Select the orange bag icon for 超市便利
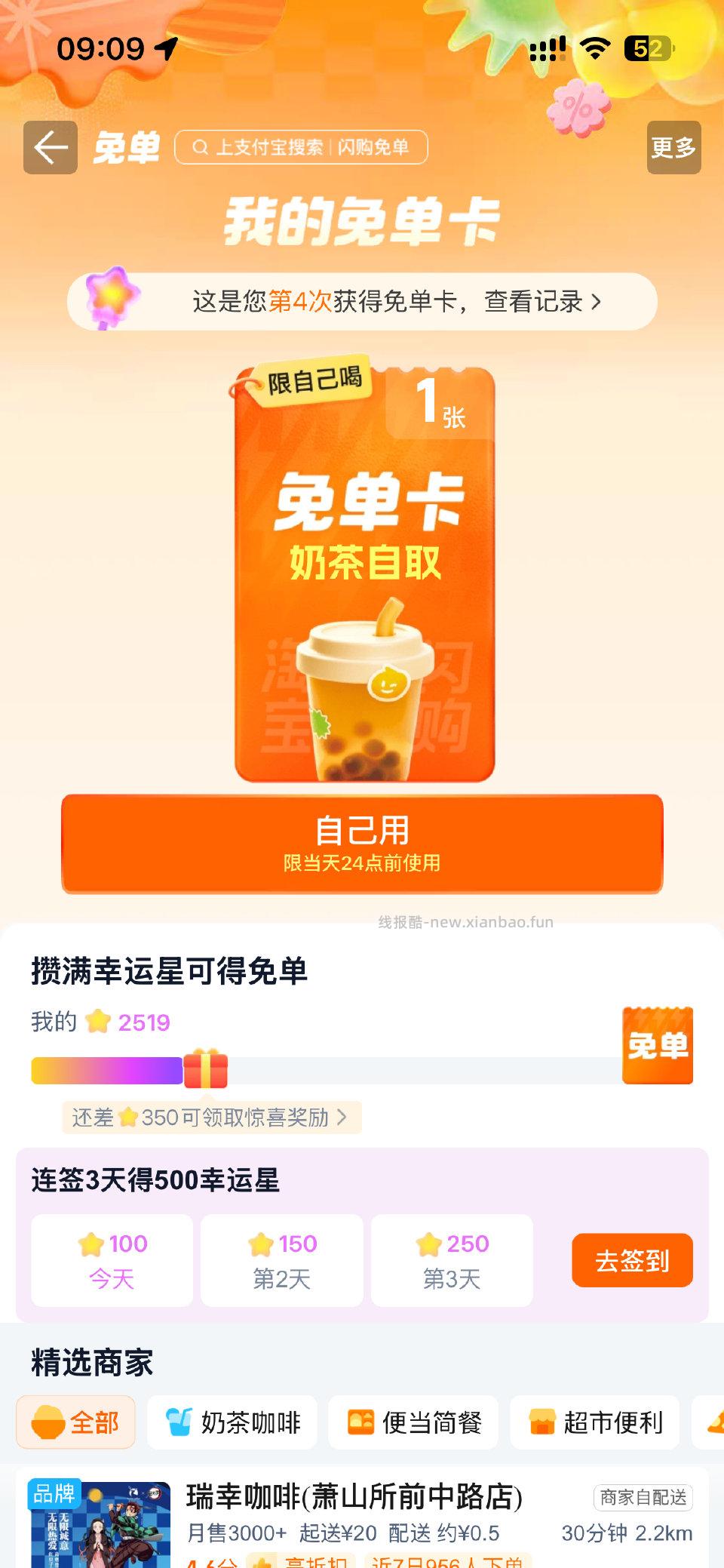724x1568 pixels. tap(543, 1422)
